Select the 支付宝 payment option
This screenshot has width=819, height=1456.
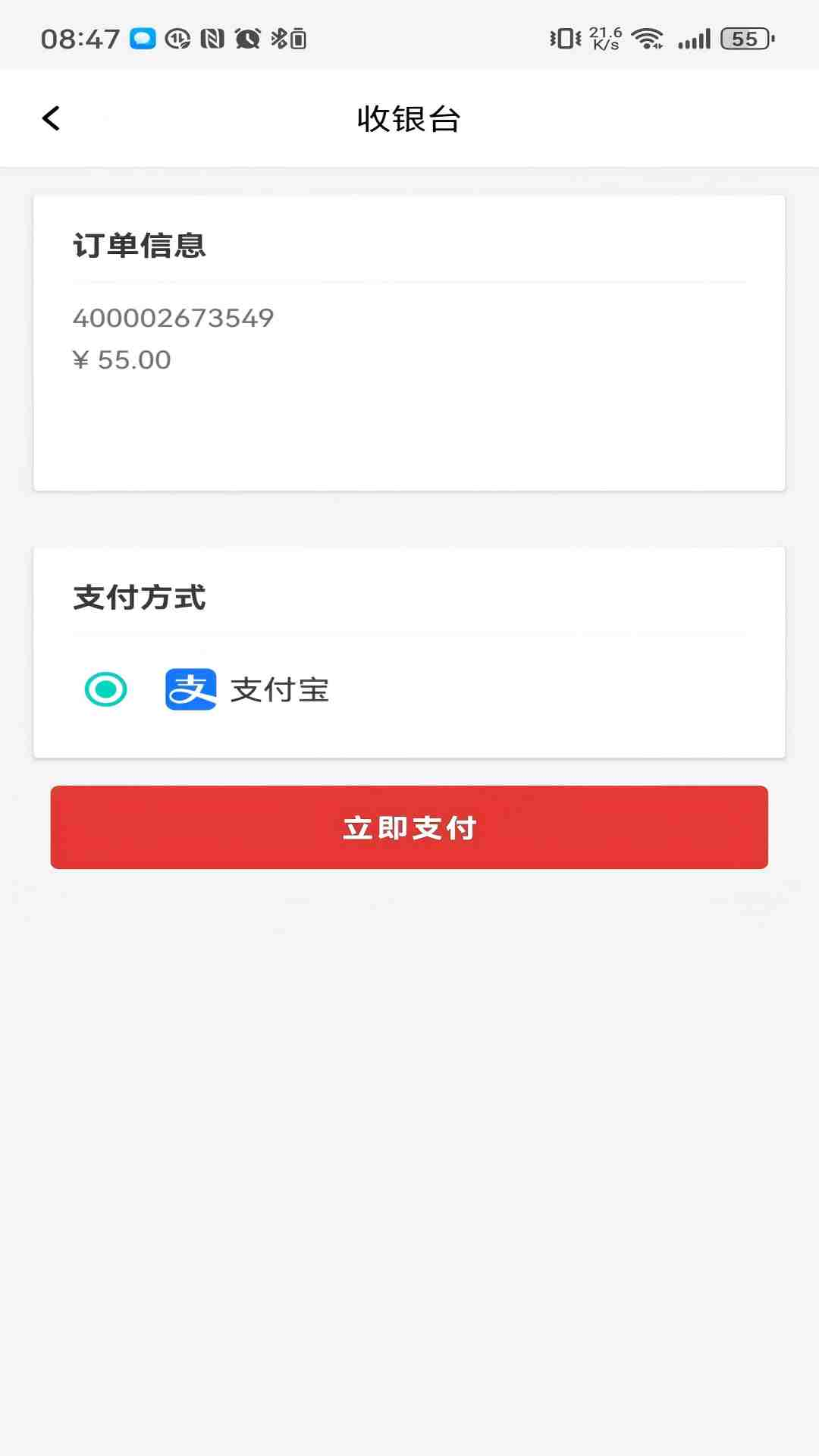pyautogui.click(x=106, y=689)
